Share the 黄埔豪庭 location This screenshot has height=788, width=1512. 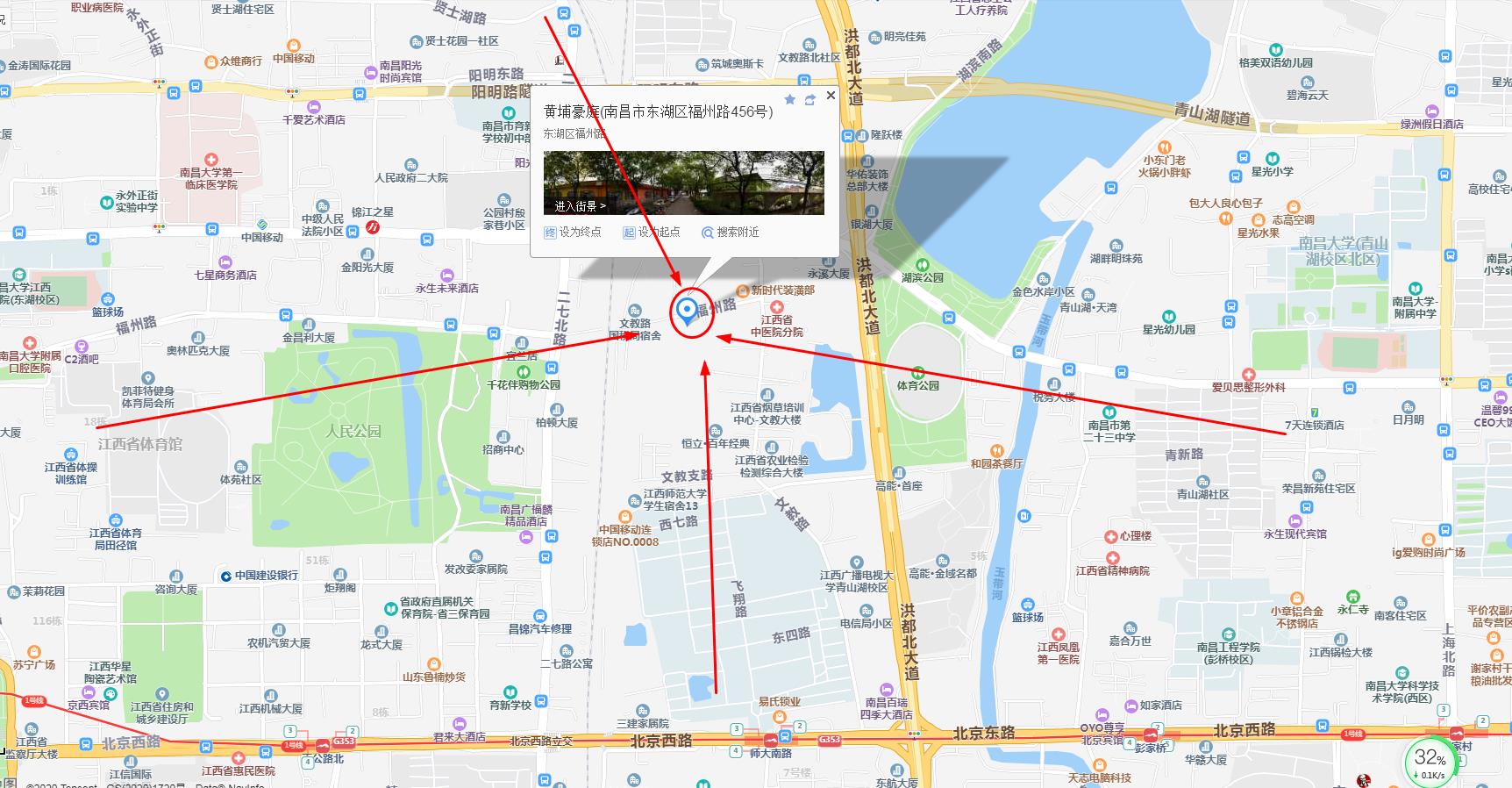[809, 100]
